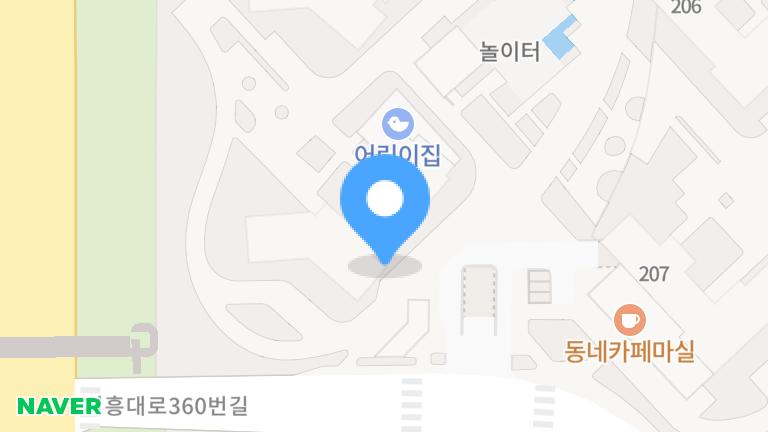Tap the blue location pin marker

385,203
